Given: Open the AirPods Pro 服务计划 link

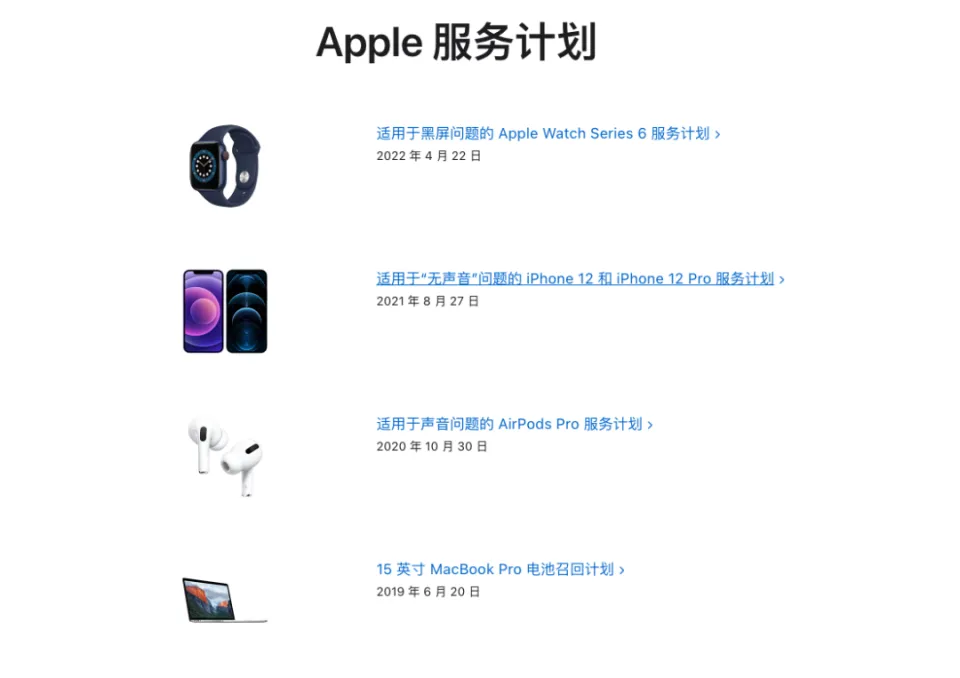Looking at the screenshot, I should tap(513, 424).
